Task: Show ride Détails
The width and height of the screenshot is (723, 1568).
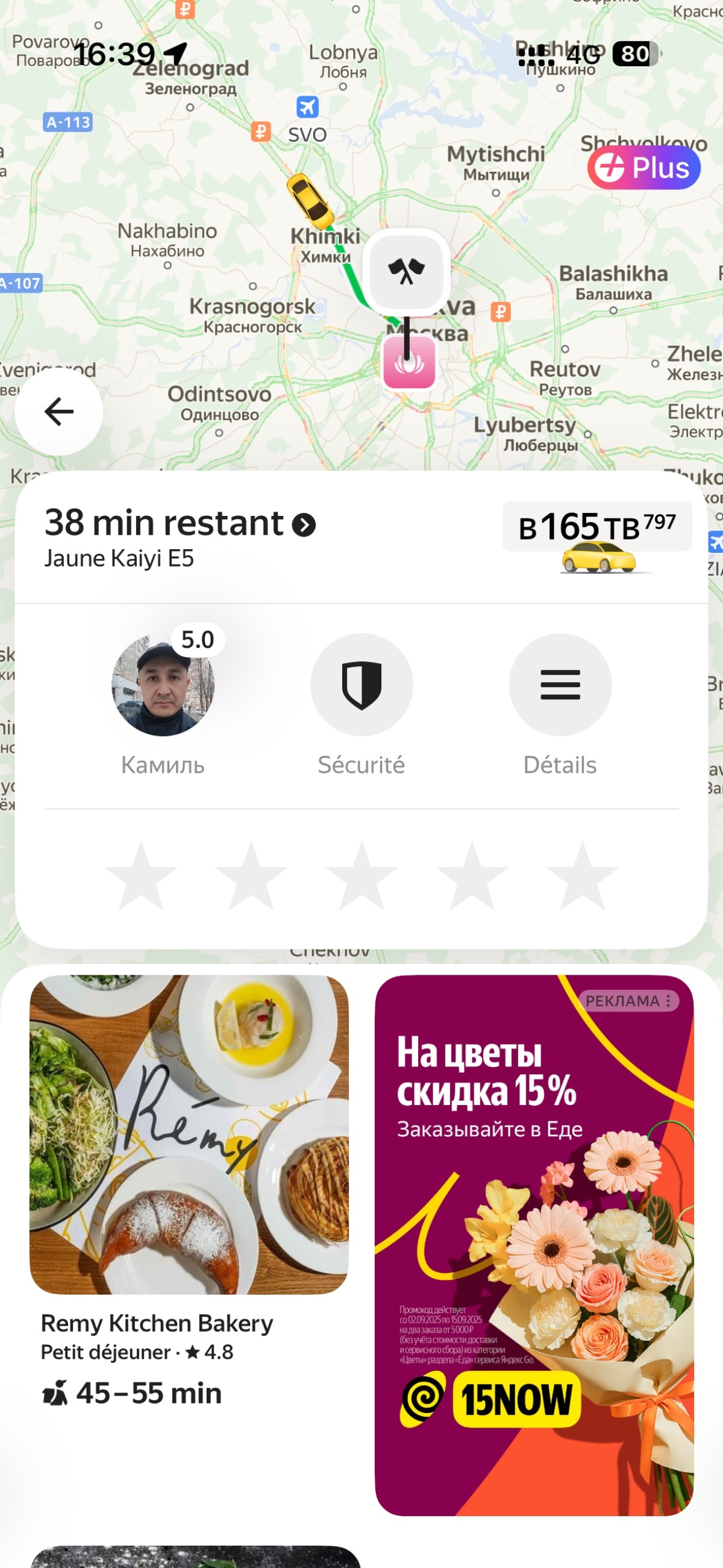Action: tap(559, 685)
